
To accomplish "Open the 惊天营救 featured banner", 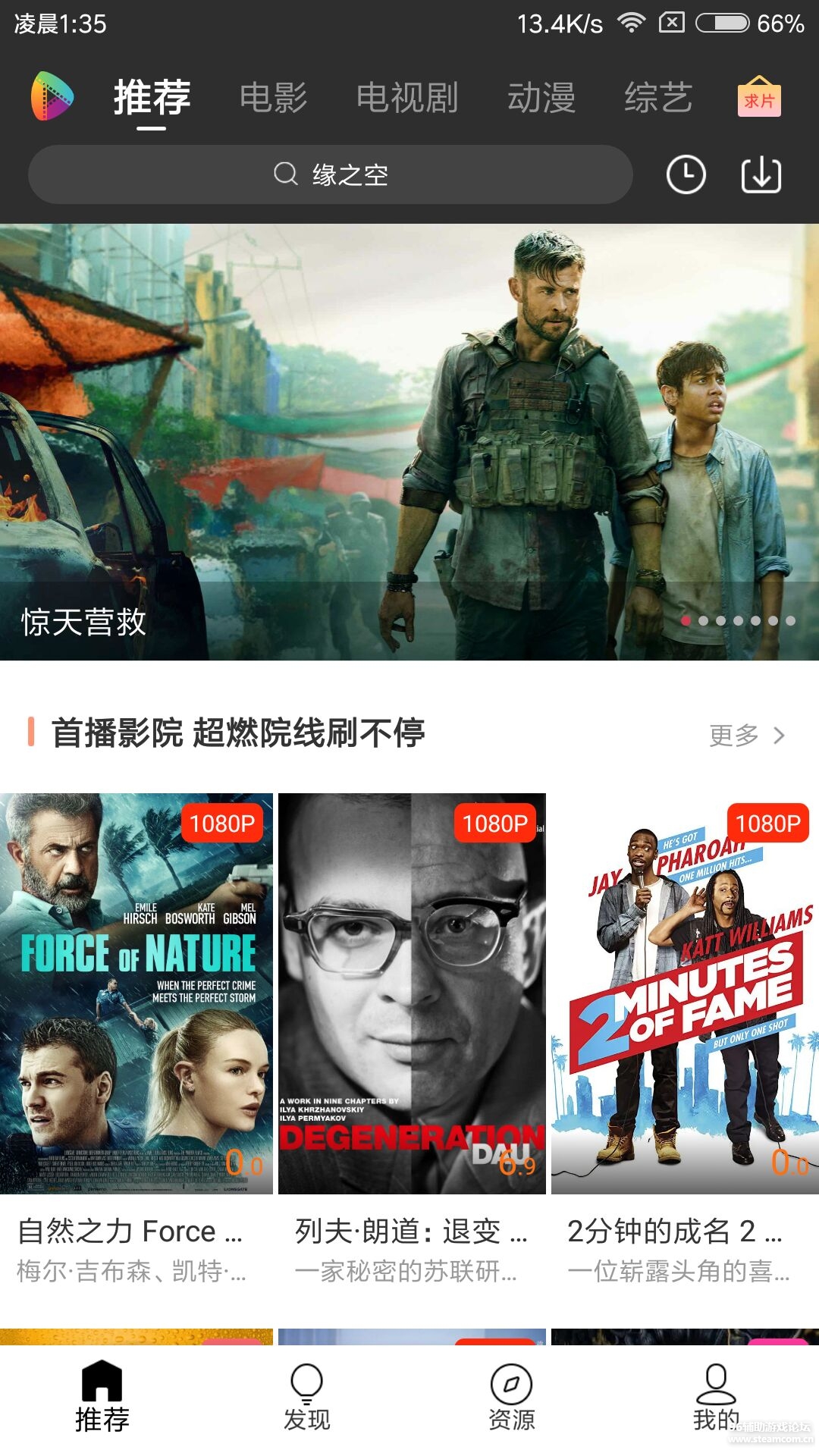I will click(409, 441).
